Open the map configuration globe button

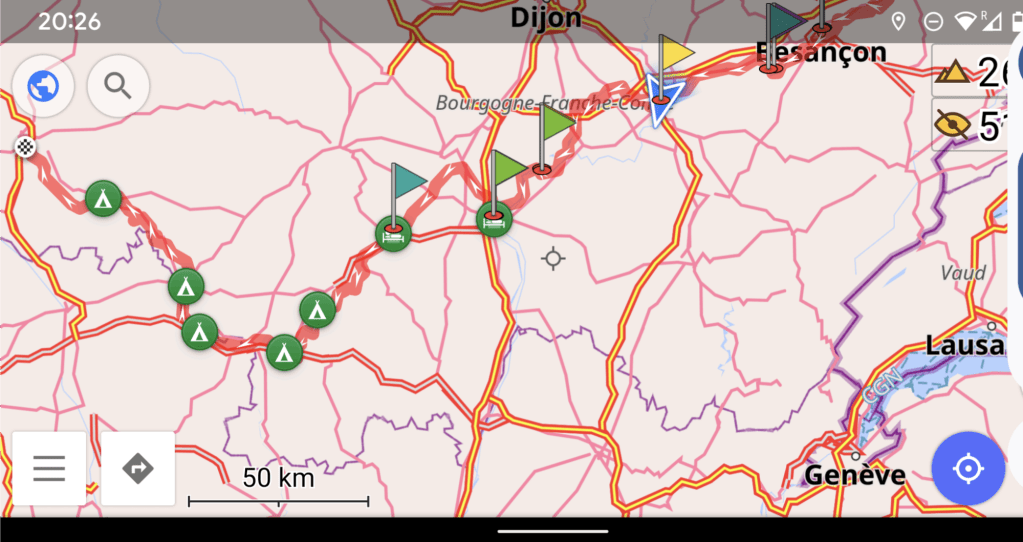coord(43,87)
